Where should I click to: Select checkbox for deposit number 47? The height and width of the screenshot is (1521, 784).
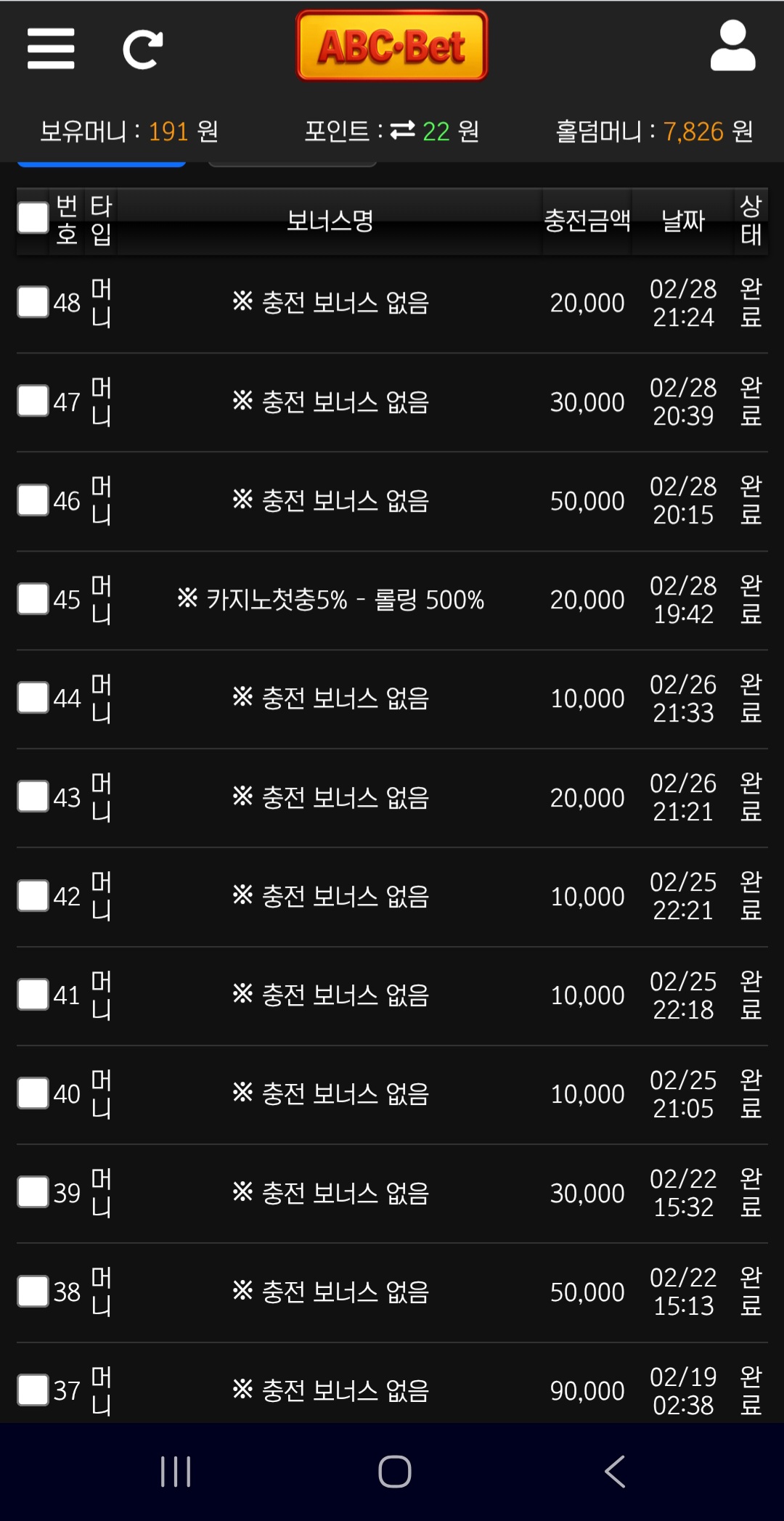(x=33, y=401)
